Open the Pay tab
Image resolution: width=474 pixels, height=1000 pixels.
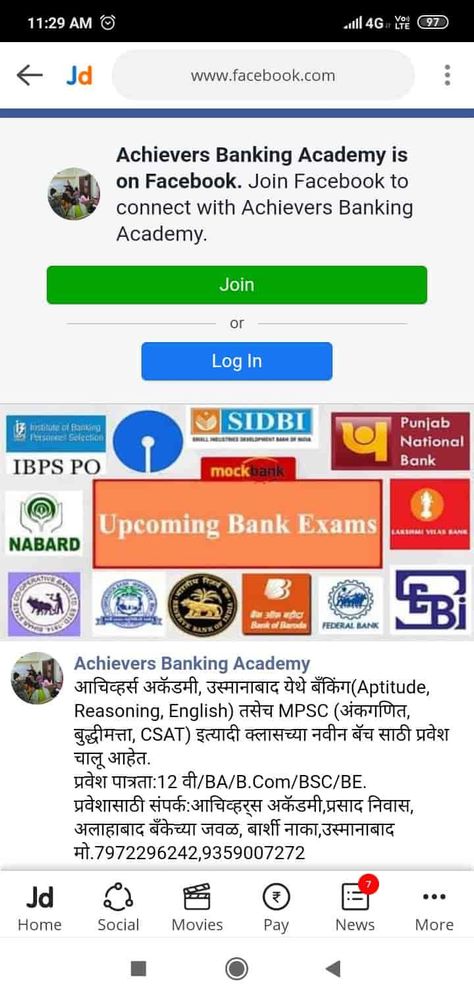tap(276, 907)
